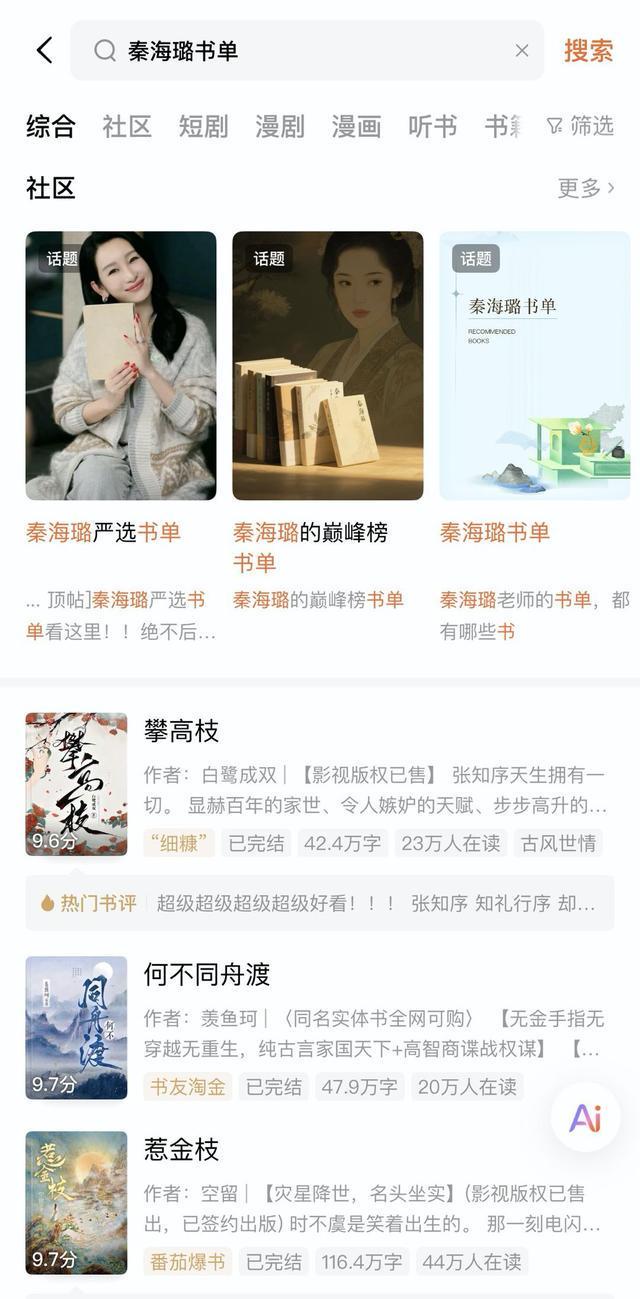Image resolution: width=640 pixels, height=1299 pixels.
Task: Read the 热门书评 for 攀高枝
Action: click(320, 903)
